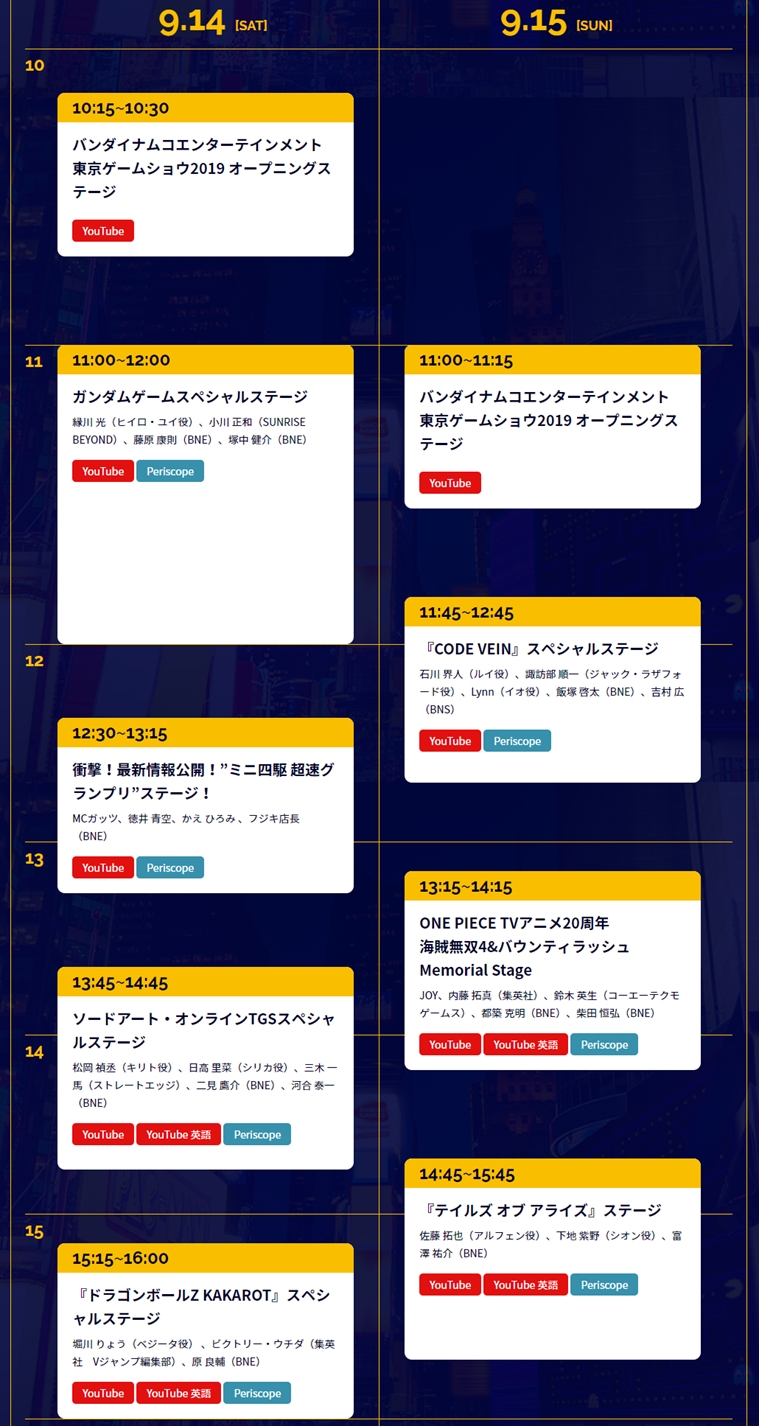
Task: Watch CODE VEIN stage on YouTube
Action: pos(450,741)
